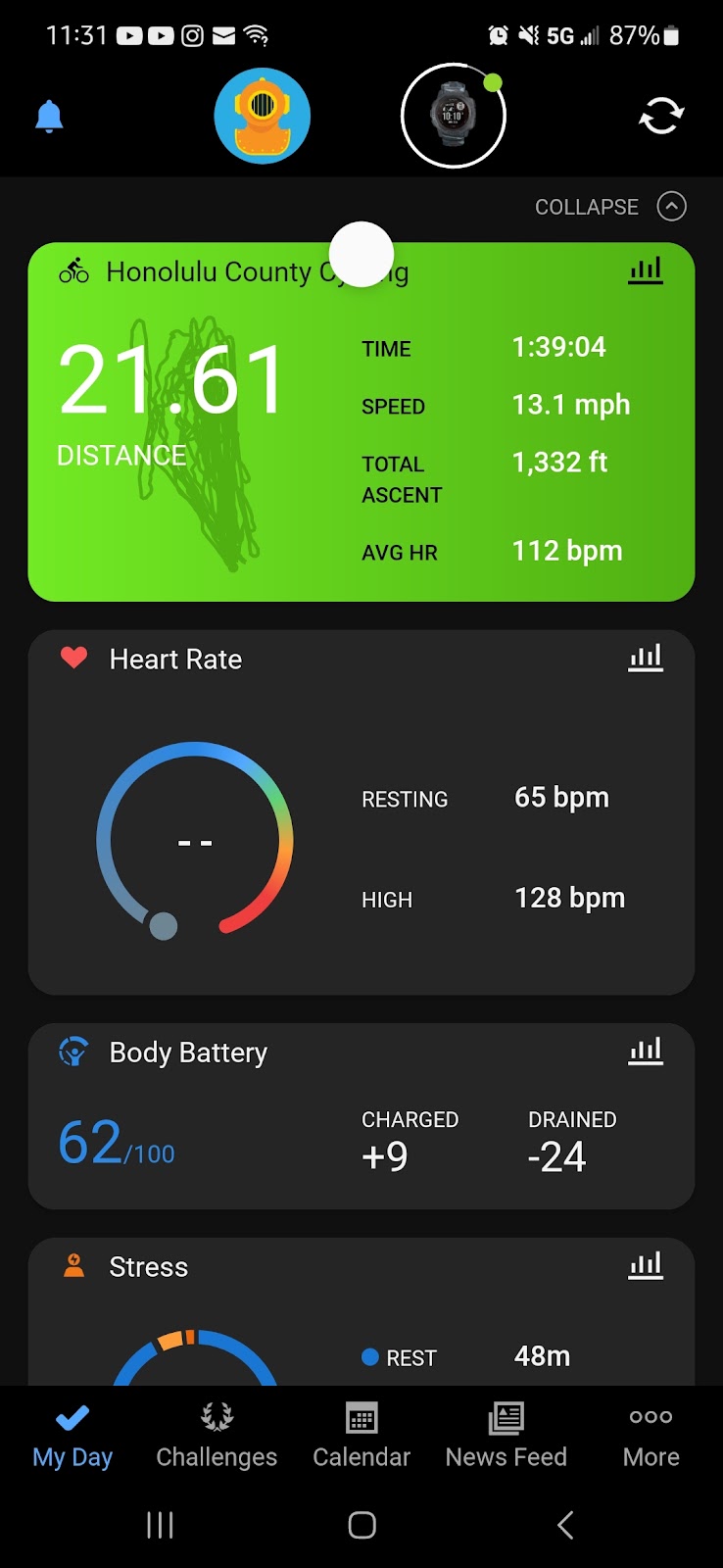Open the notifications bell

click(49, 117)
